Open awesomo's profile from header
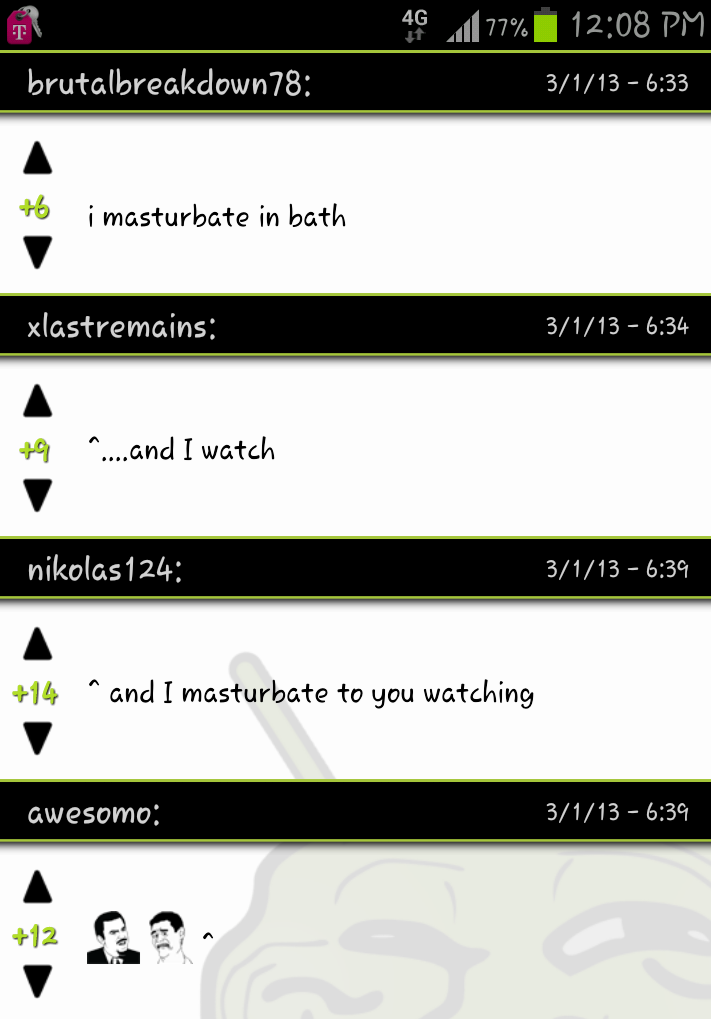 [94, 812]
